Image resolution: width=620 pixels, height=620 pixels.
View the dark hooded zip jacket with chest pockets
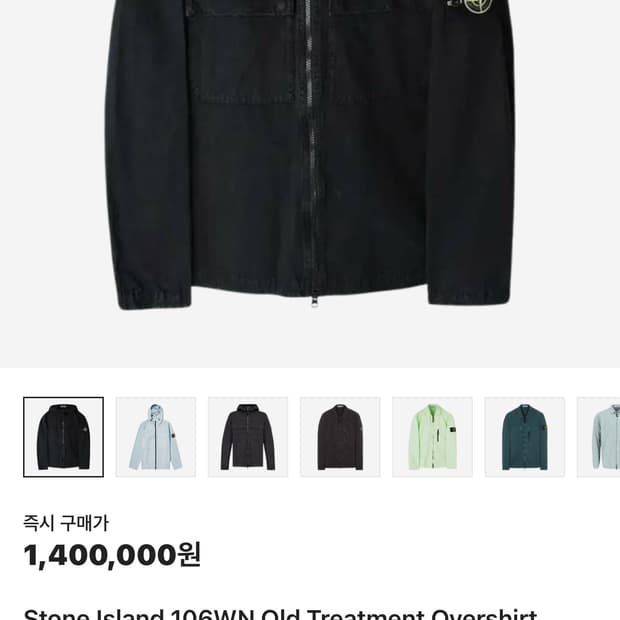click(248, 437)
